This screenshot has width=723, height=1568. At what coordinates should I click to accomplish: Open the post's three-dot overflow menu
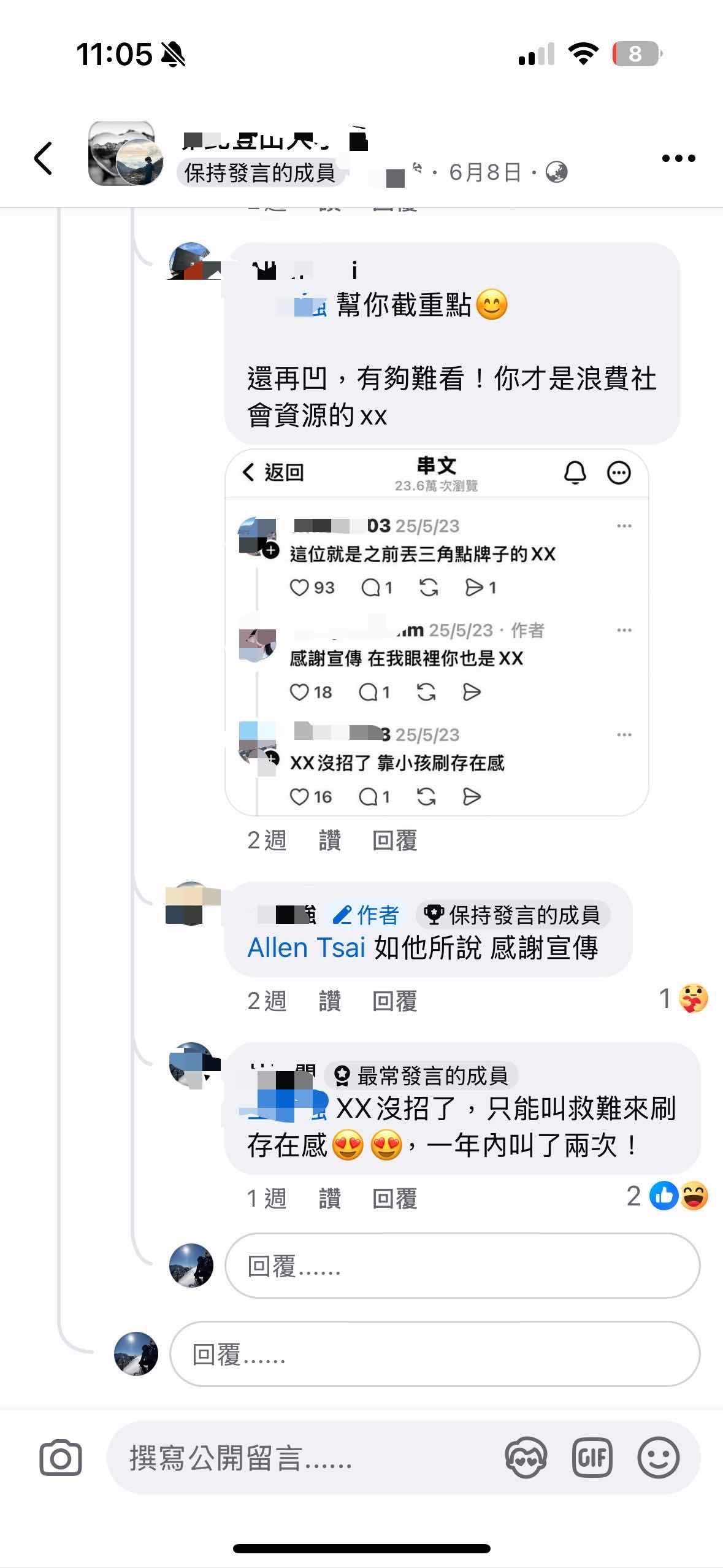[x=678, y=158]
